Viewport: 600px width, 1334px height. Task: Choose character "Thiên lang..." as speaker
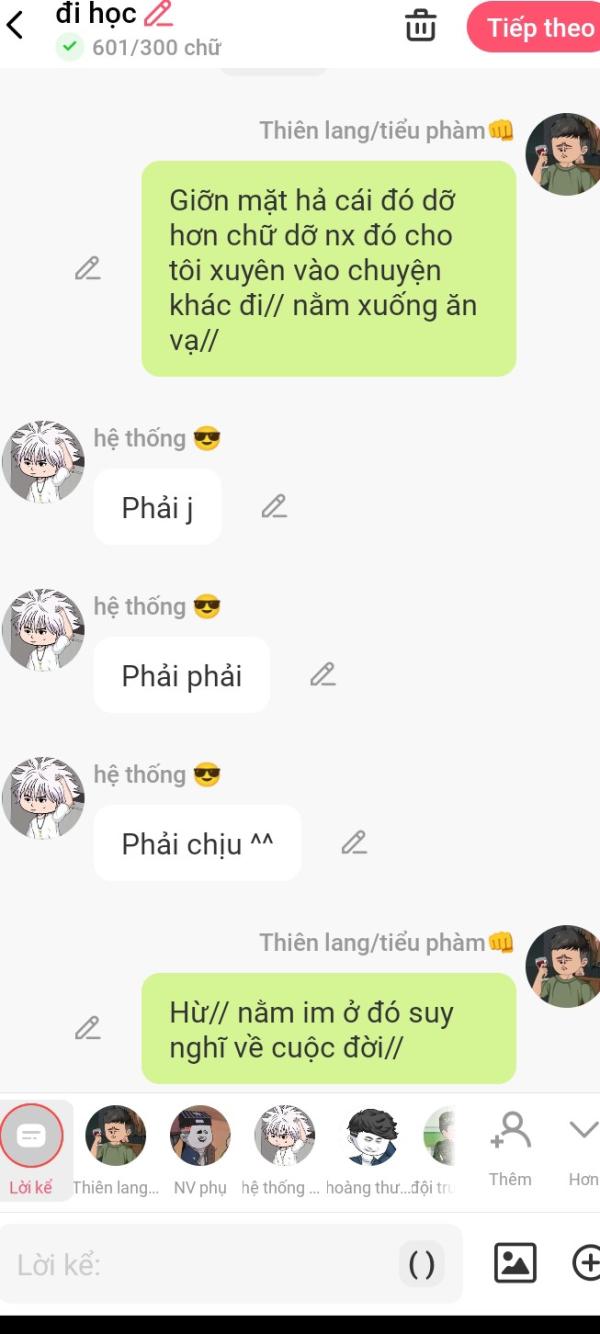point(116,1149)
